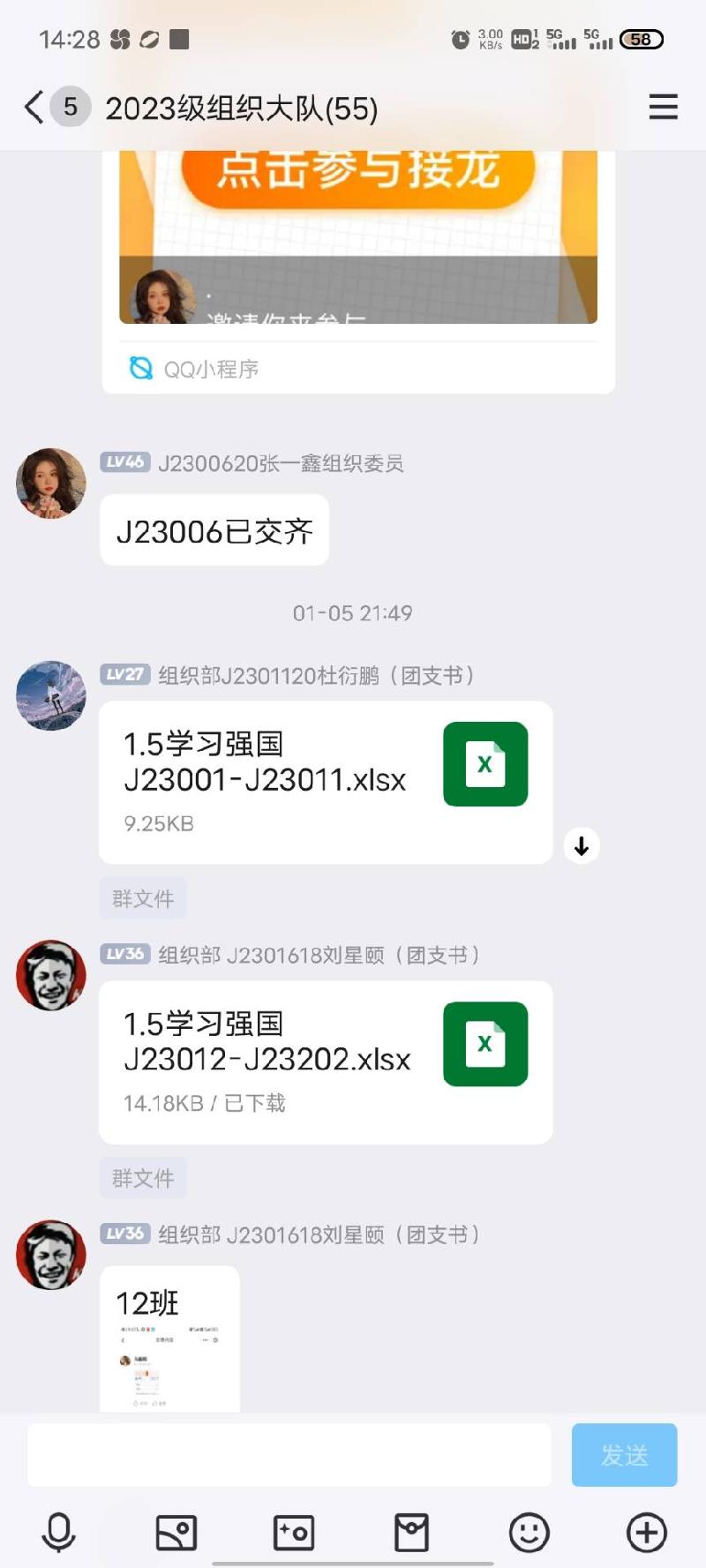Expand more options with the plus icon
Screen dimensions: 706x1568
(646, 1532)
